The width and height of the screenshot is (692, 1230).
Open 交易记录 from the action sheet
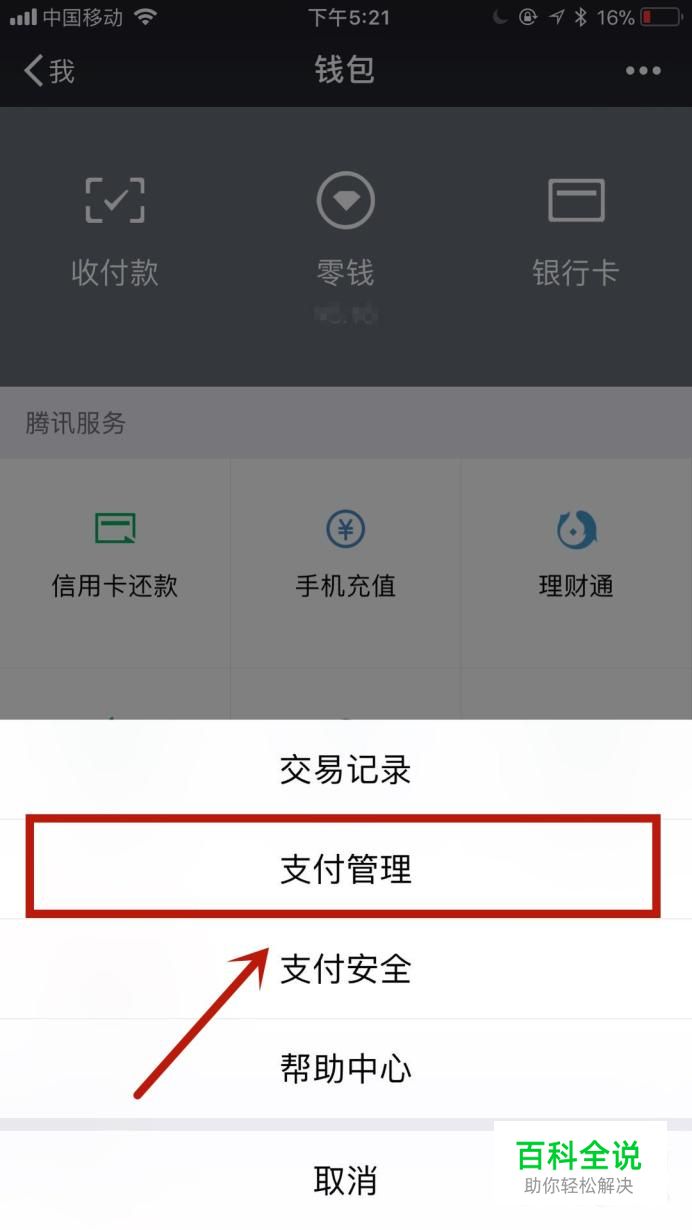346,770
